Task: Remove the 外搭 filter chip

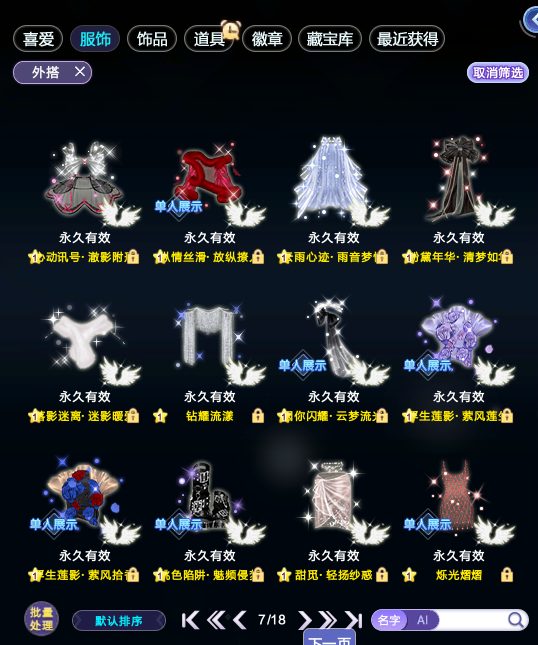Action: pyautogui.click(x=80, y=72)
